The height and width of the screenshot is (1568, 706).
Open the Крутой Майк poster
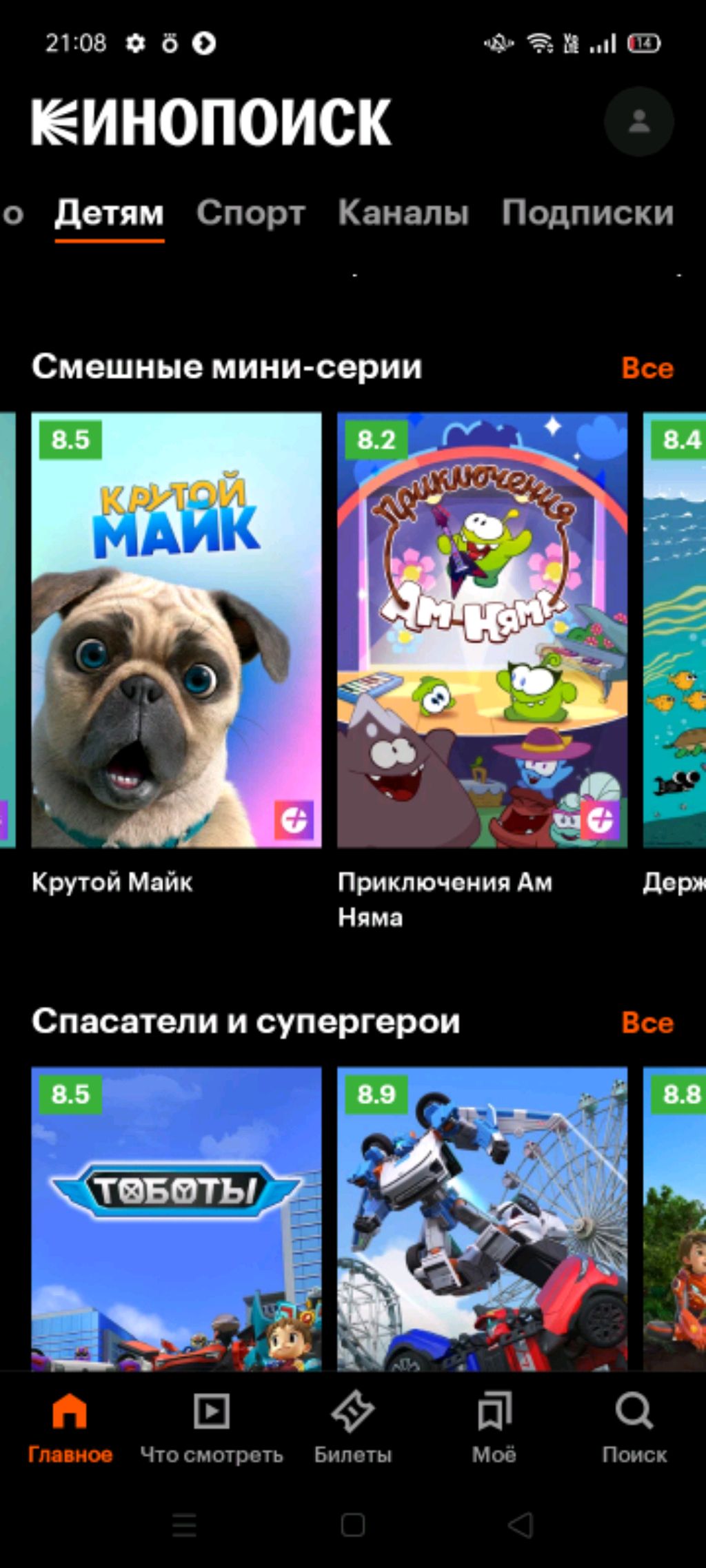point(176,629)
